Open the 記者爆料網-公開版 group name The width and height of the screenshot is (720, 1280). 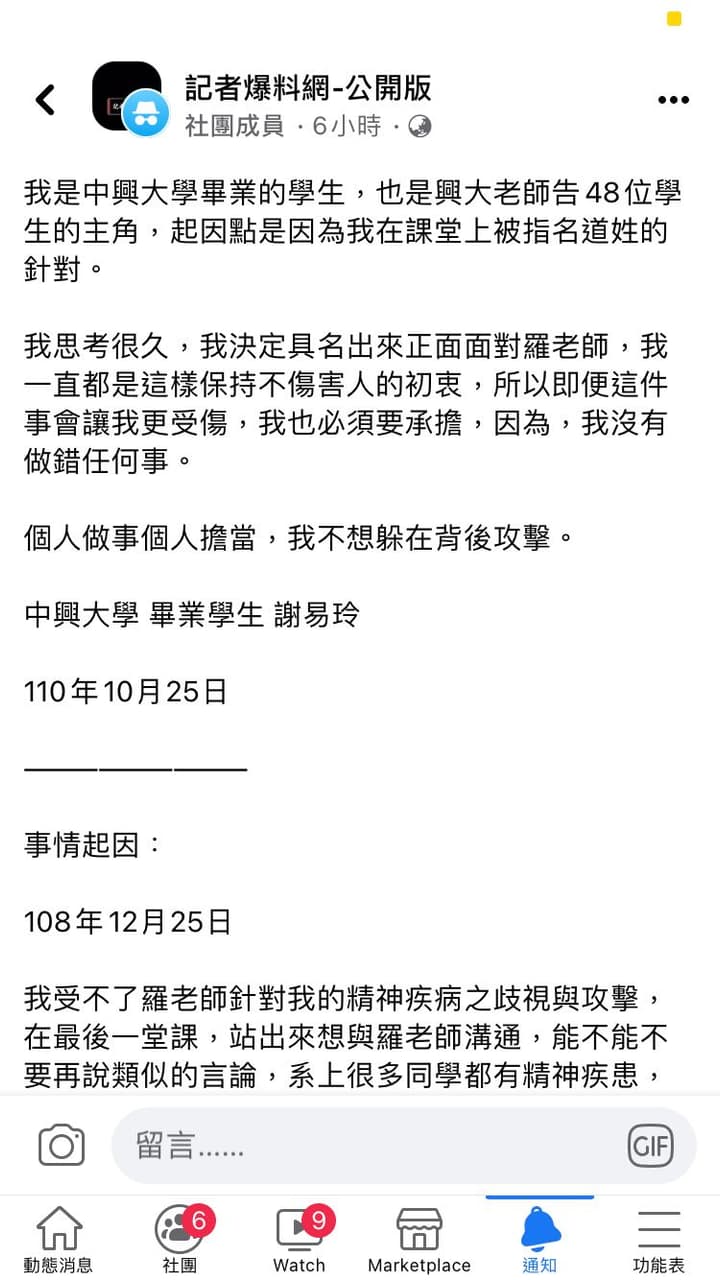point(308,88)
